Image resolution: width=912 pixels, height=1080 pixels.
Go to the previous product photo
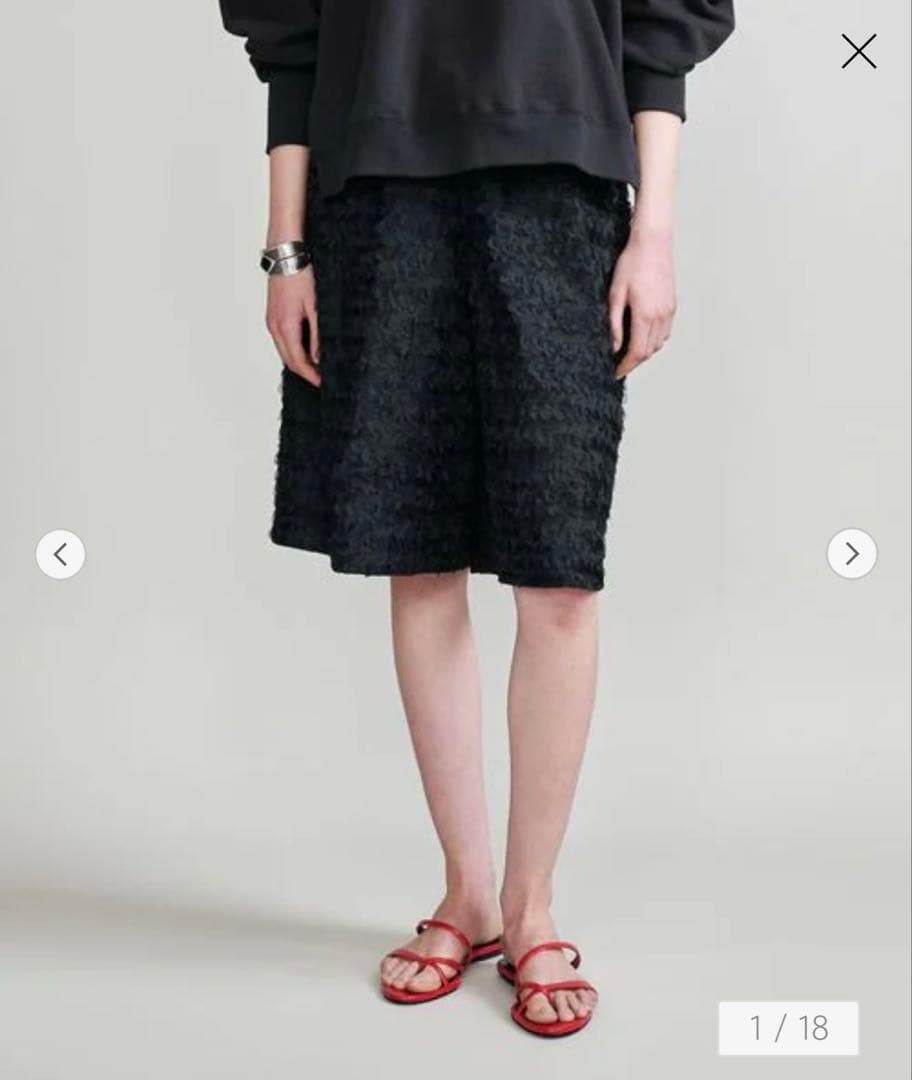60,554
